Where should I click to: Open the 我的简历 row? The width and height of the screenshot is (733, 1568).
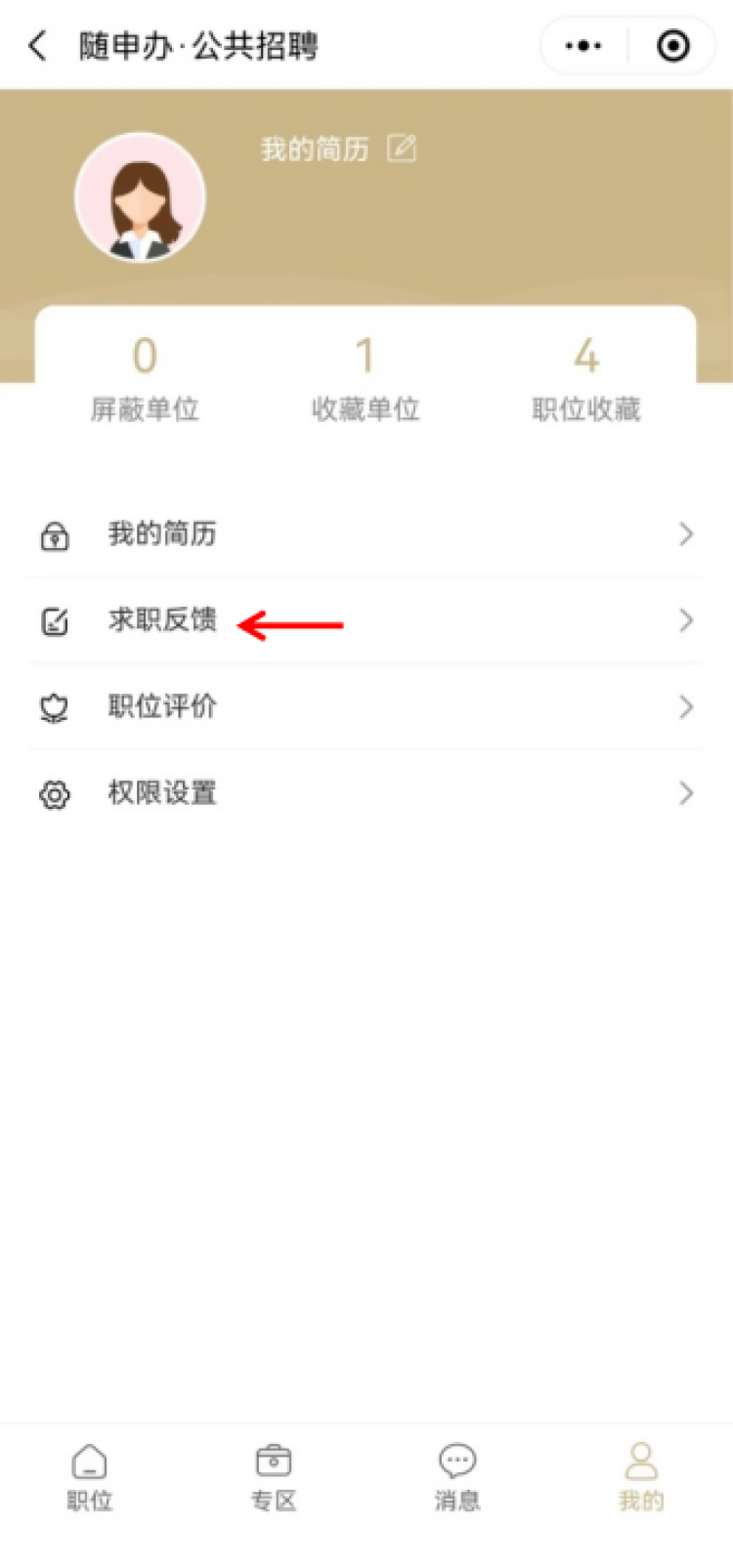[x=366, y=534]
